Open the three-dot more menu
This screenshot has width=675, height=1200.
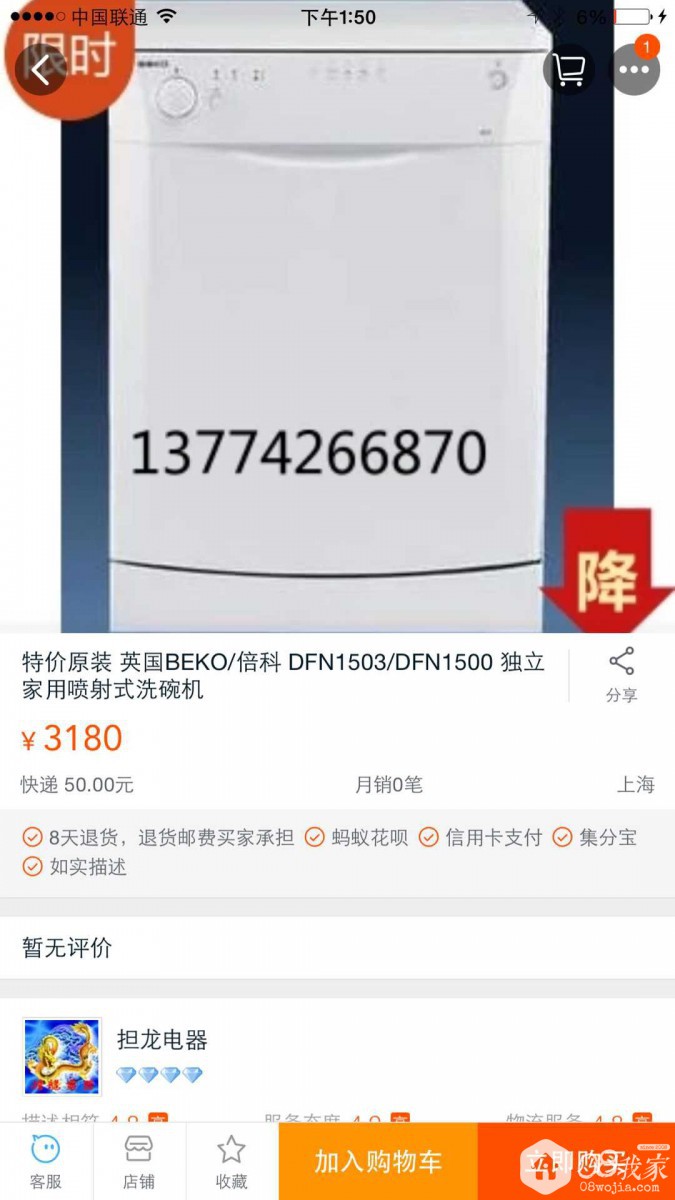pos(635,70)
